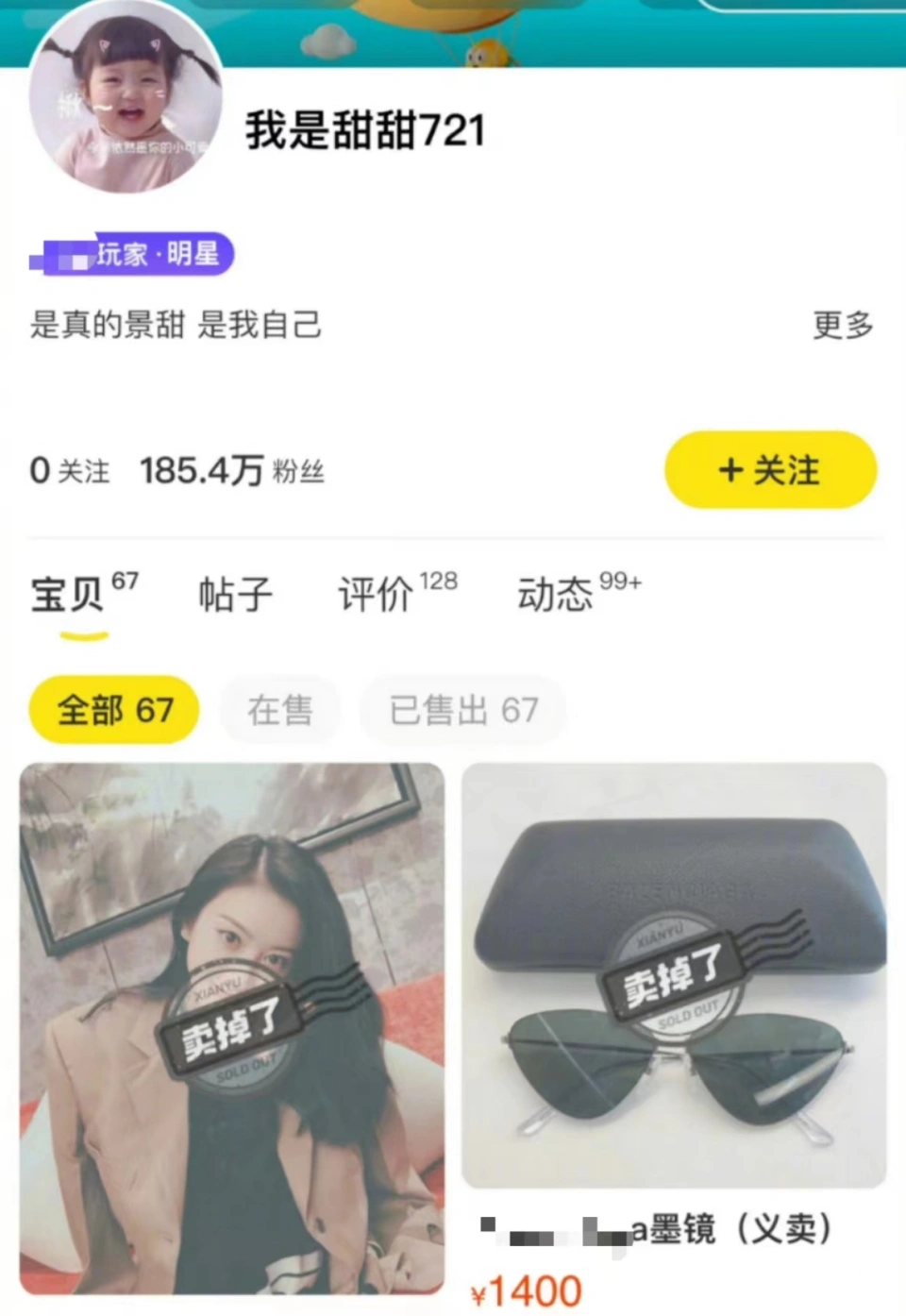
Task: Show 已售出 67 items
Action: coord(462,710)
